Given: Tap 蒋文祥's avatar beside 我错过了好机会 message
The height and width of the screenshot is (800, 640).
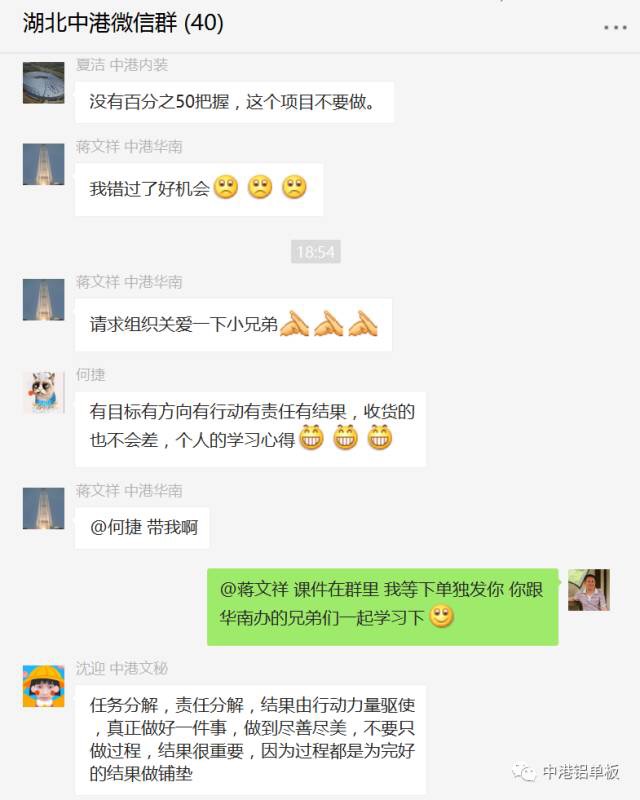Looking at the screenshot, I should [44, 164].
